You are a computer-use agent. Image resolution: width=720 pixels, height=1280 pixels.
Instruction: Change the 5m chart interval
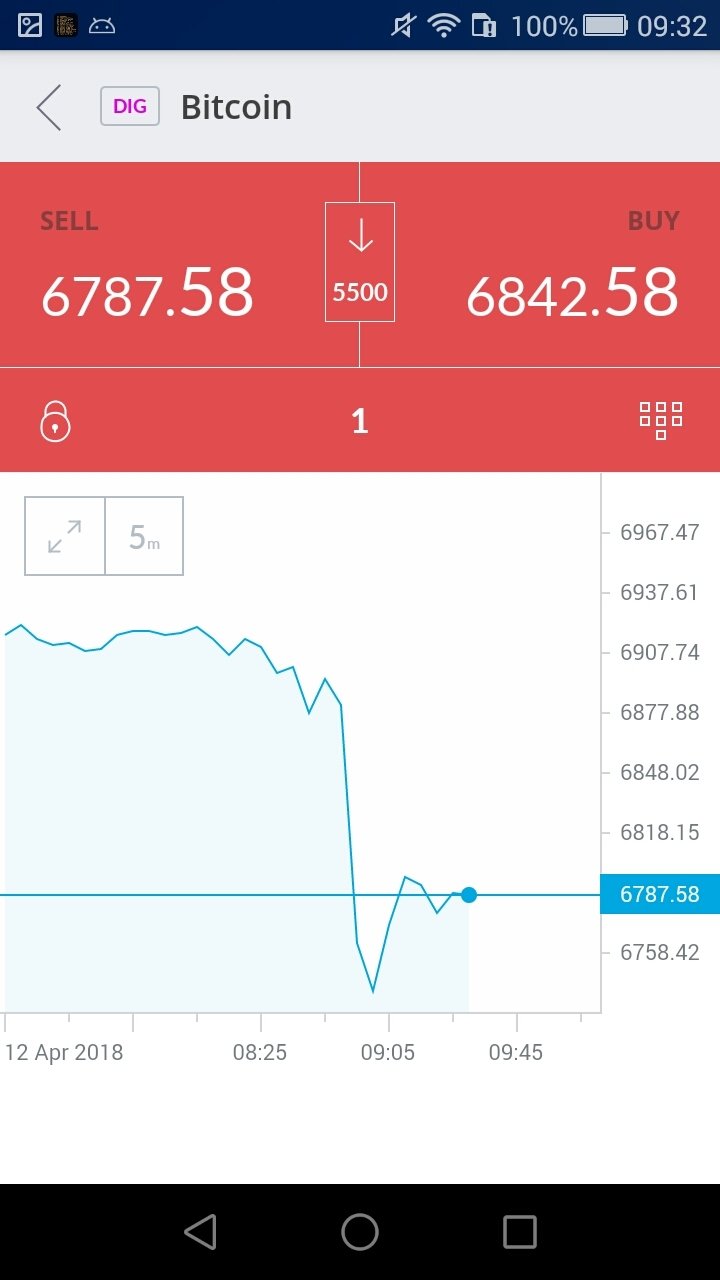pyautogui.click(x=144, y=536)
